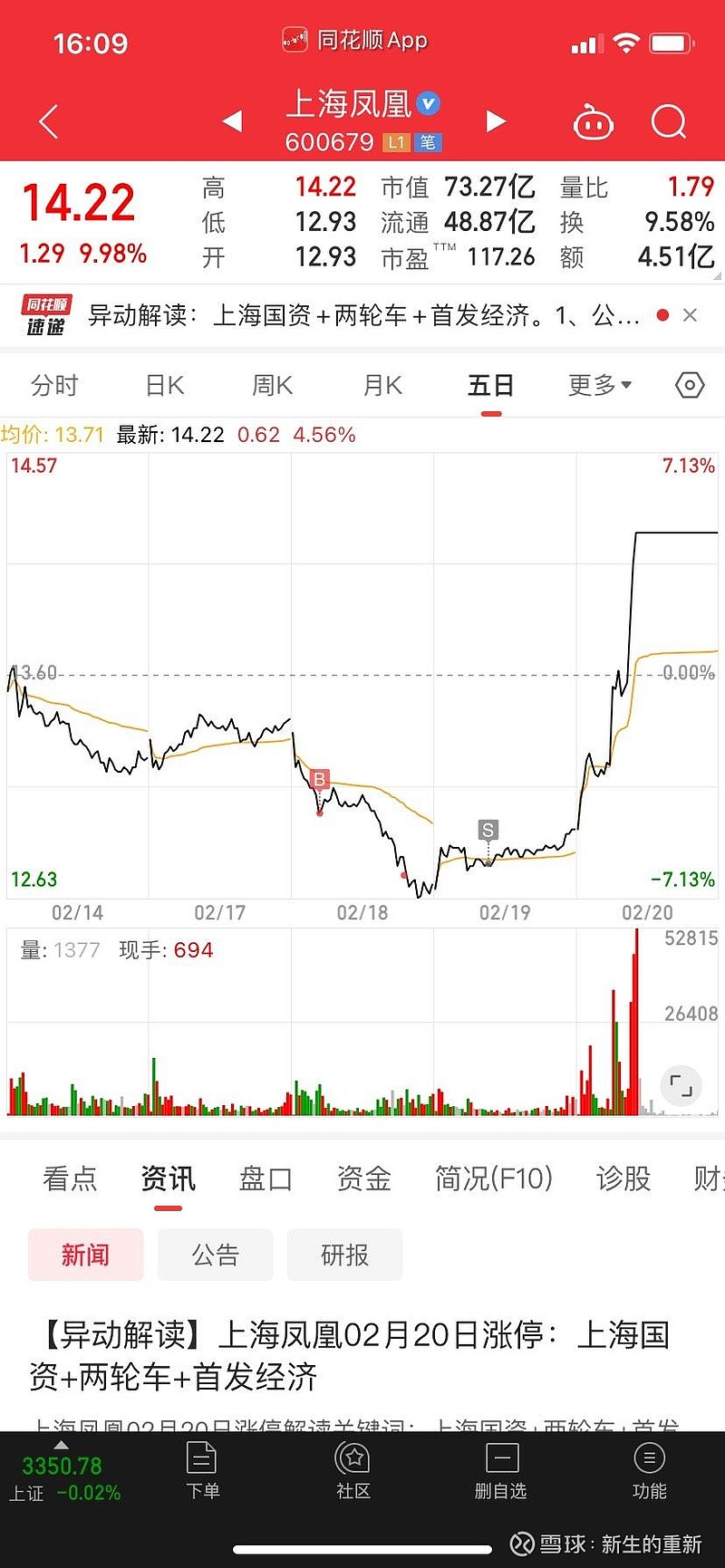Open stock search magnifier
The image size is (725, 1568).
tap(669, 121)
